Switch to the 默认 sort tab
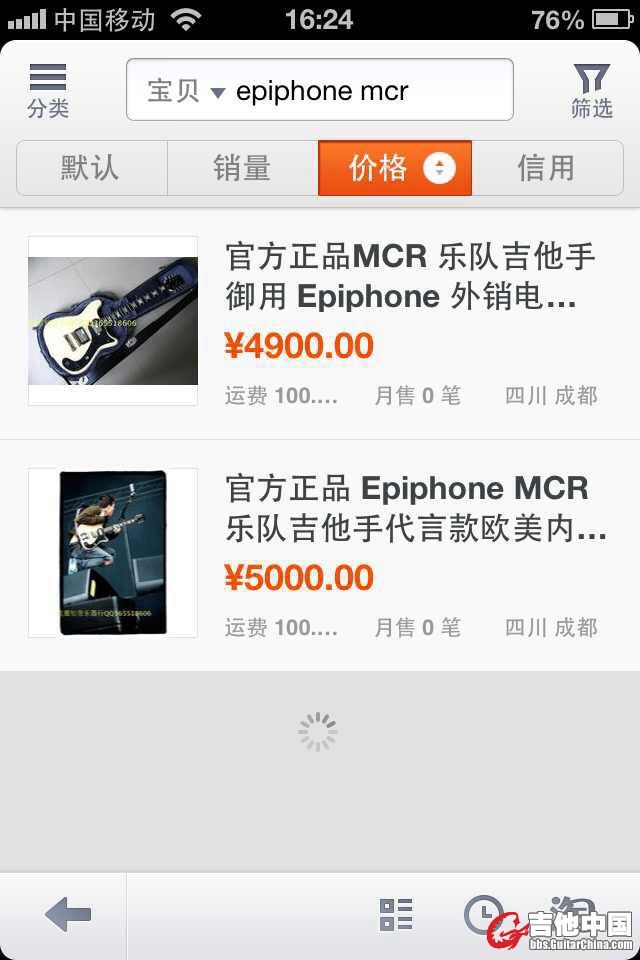 [x=91, y=168]
